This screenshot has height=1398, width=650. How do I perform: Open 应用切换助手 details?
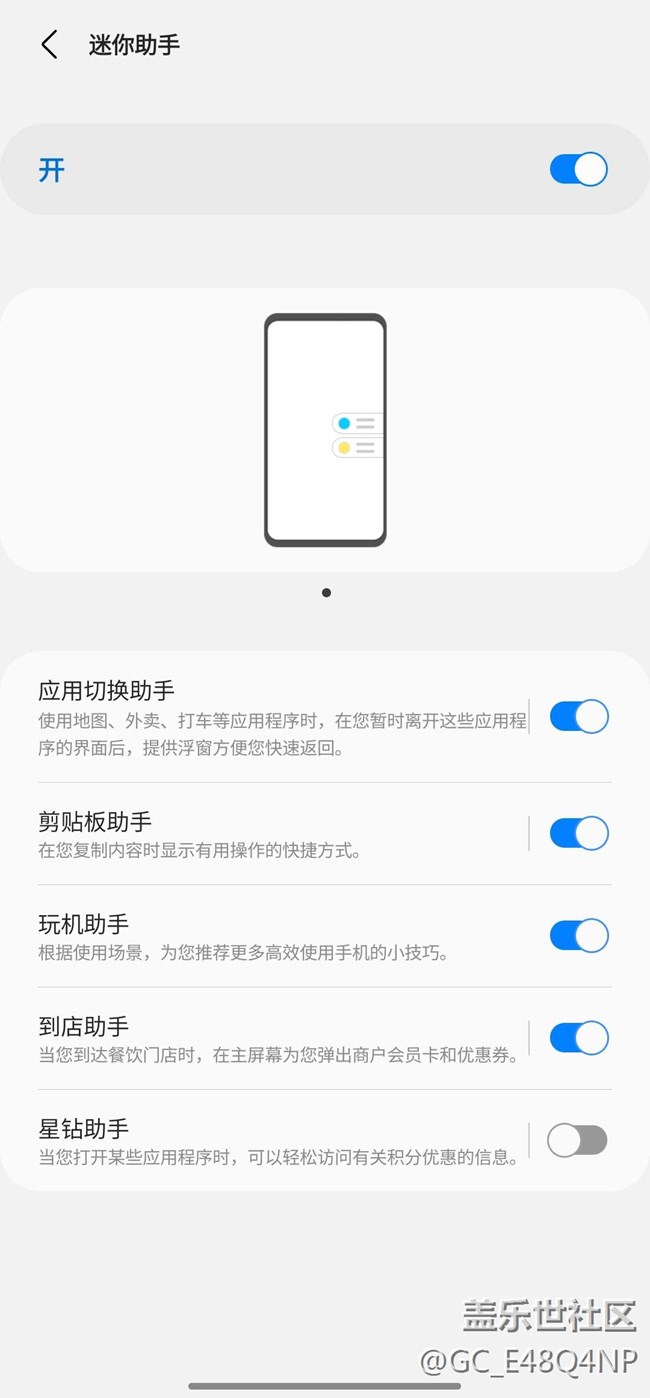tap(280, 718)
